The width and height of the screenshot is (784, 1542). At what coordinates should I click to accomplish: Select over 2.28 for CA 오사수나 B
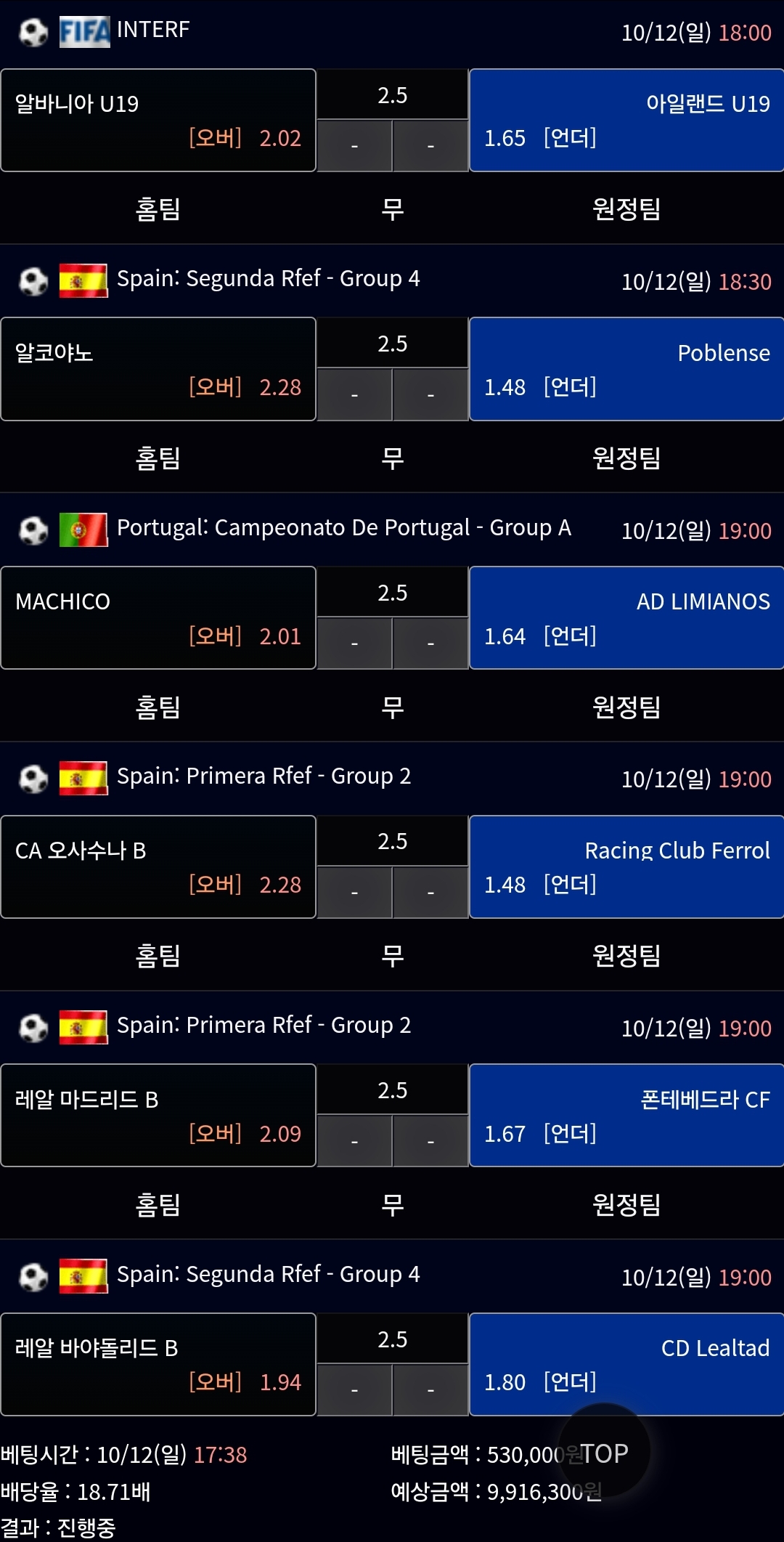tap(158, 867)
